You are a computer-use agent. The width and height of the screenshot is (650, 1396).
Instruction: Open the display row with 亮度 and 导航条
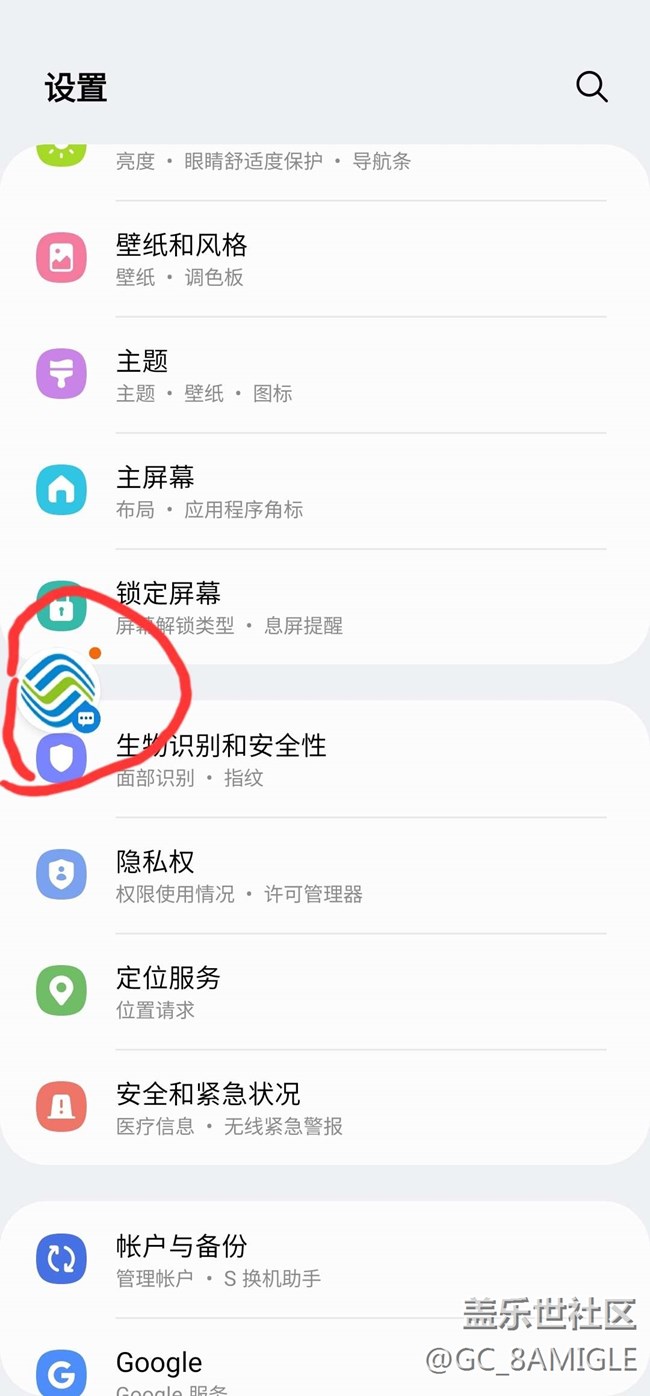[x=320, y=162]
